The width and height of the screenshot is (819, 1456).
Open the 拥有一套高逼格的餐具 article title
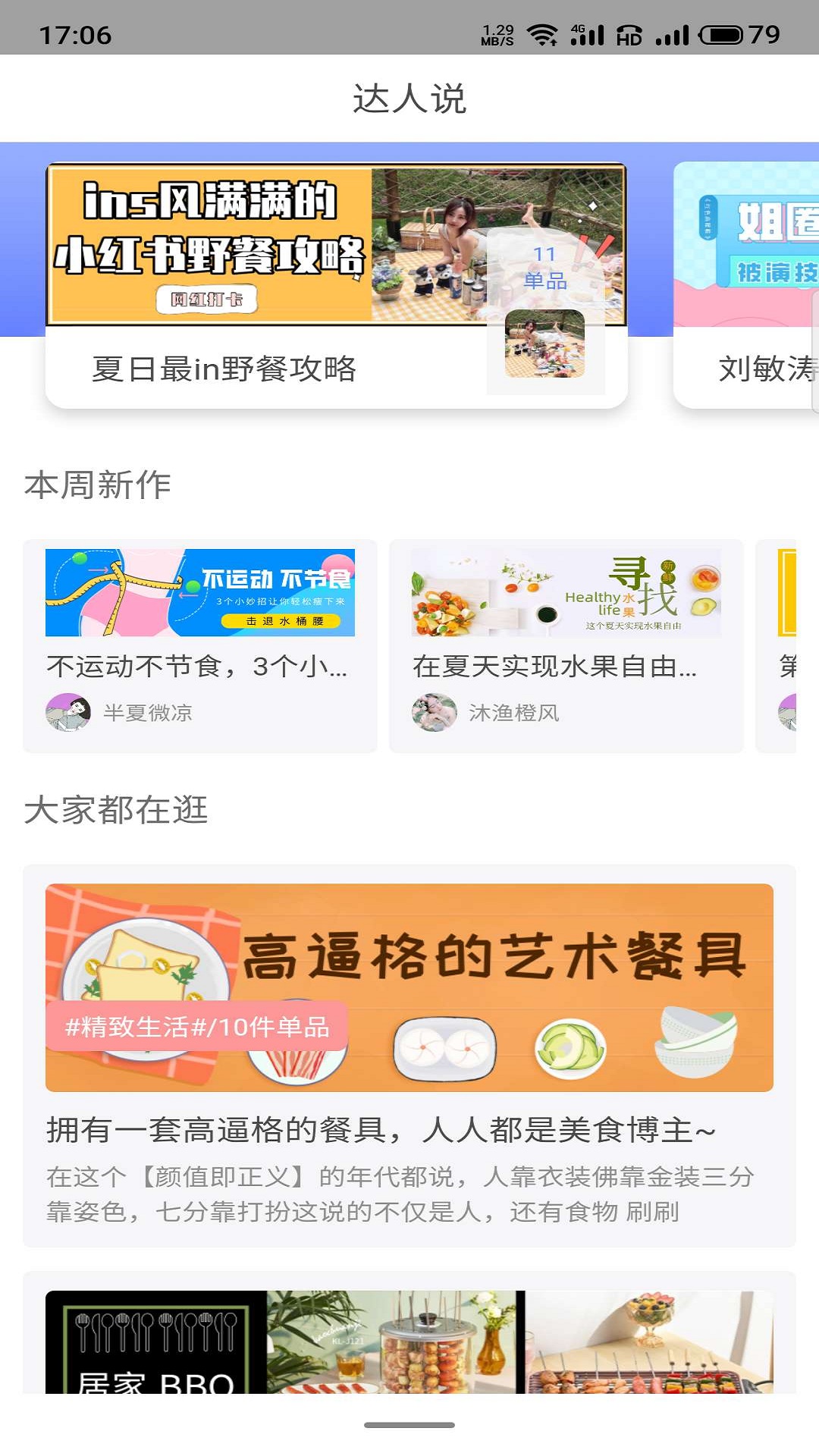[x=379, y=1130]
